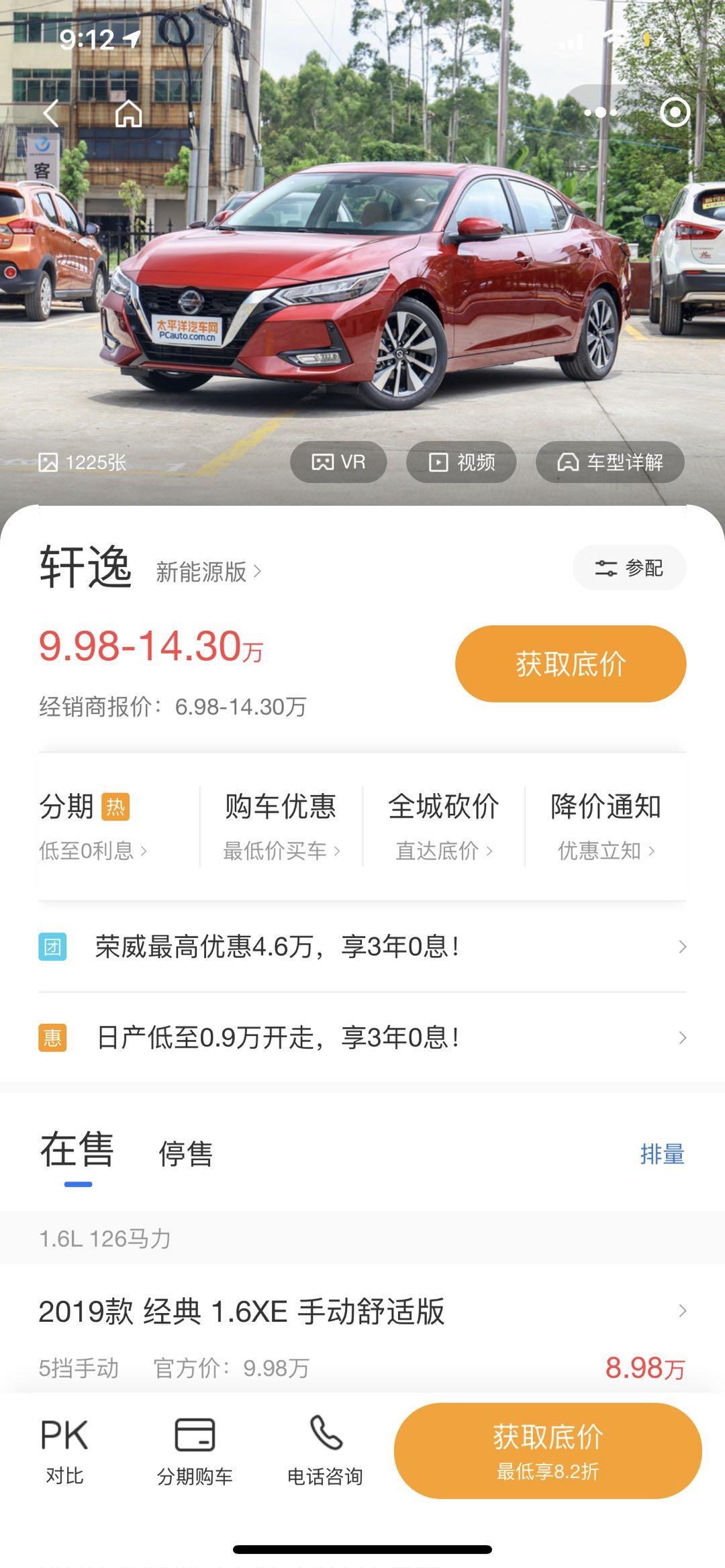
Task: View the 日产低至0.9万开走 offer
Action: [362, 1038]
